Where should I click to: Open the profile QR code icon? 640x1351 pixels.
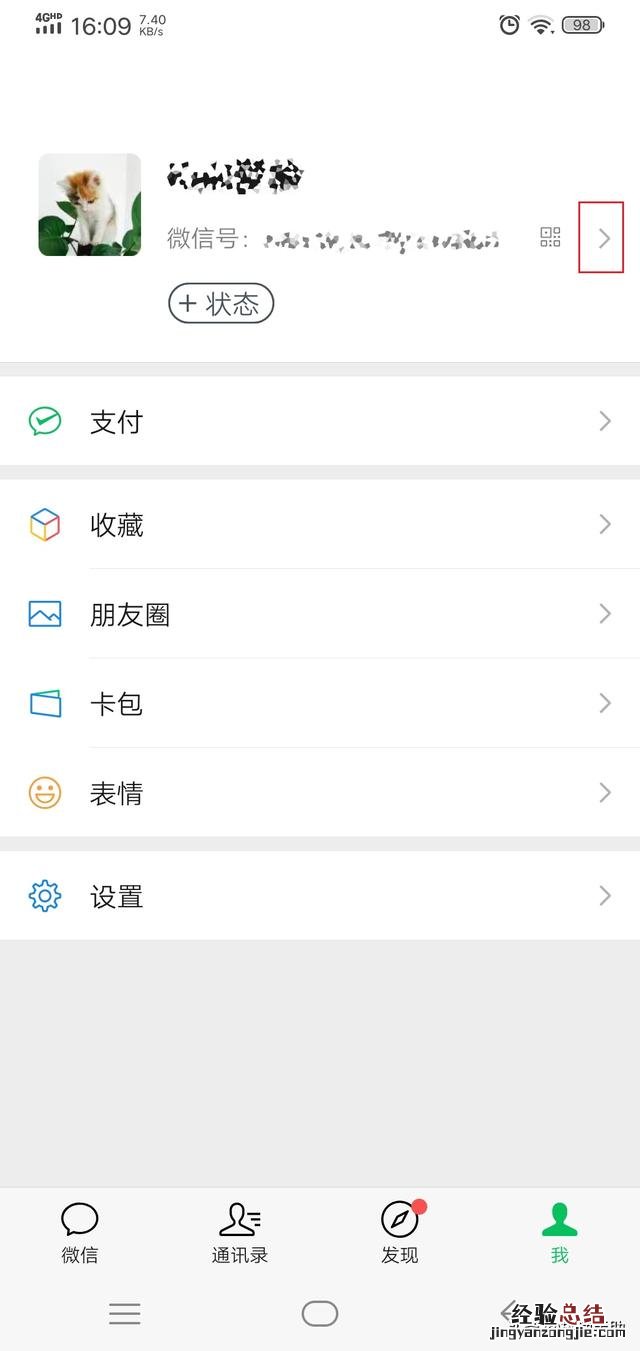click(x=550, y=237)
